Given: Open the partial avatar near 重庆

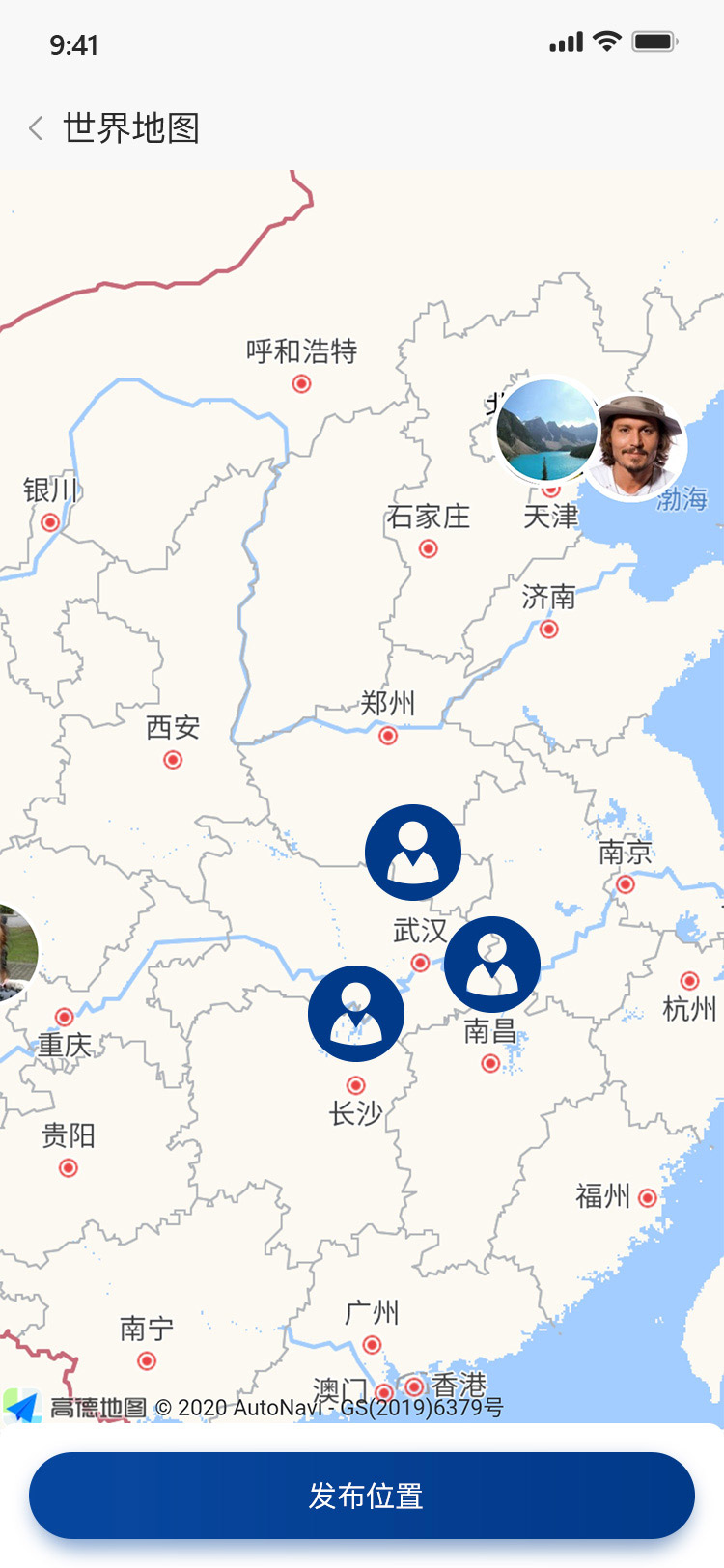Looking at the screenshot, I should point(17,952).
